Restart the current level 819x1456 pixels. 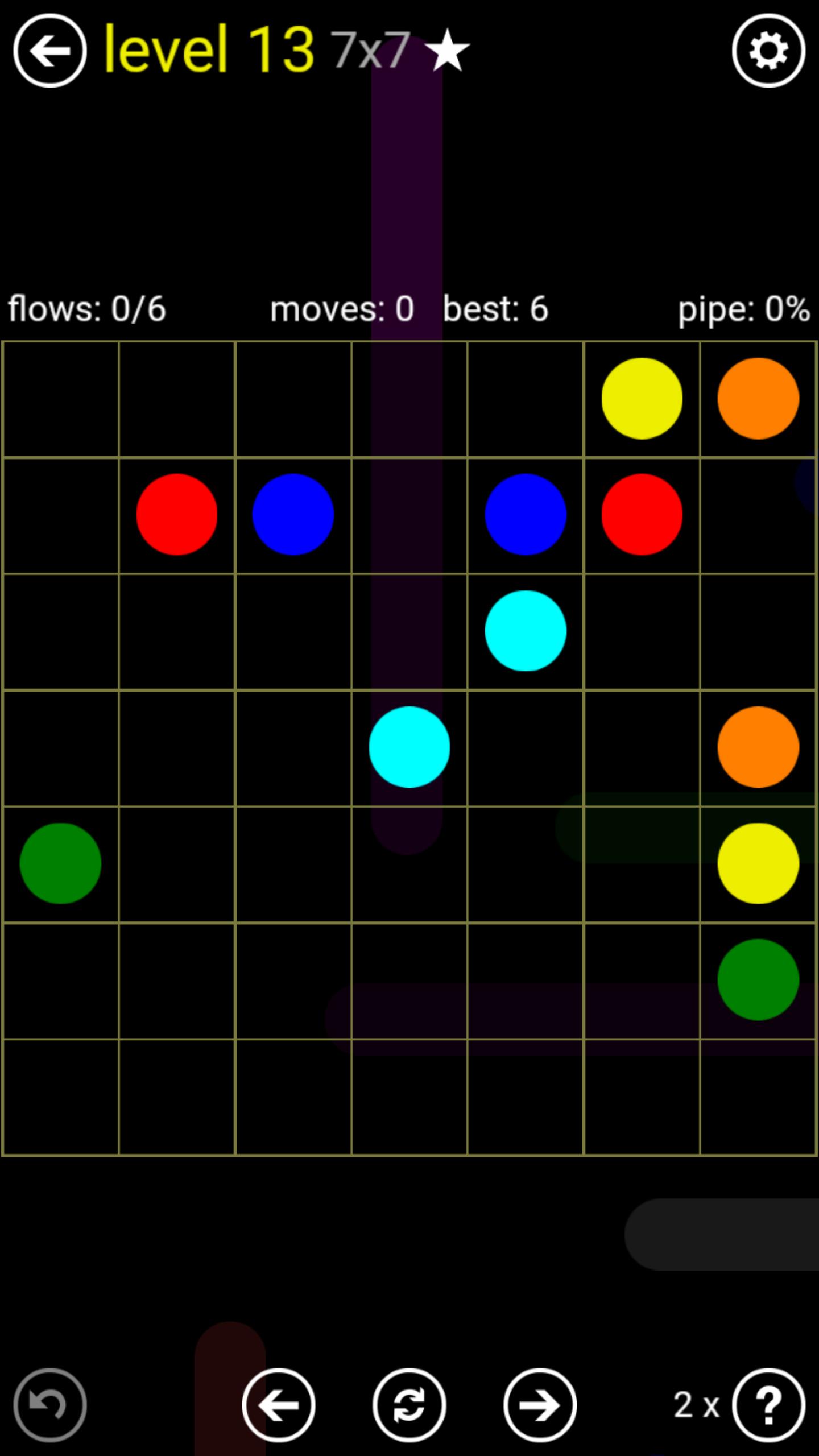click(409, 1405)
